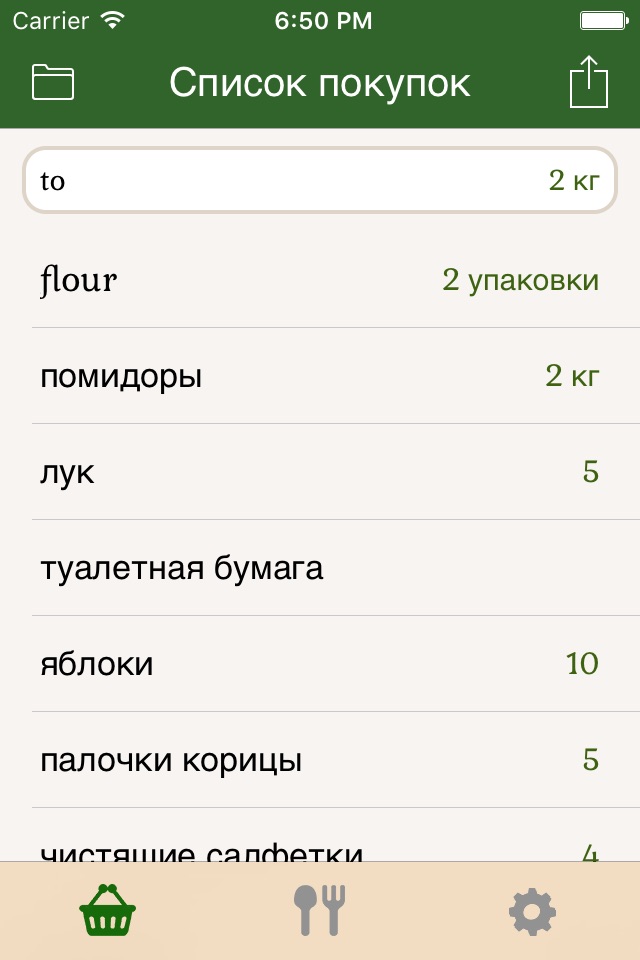The width and height of the screenshot is (640, 960).
Task: Tap the палочки корицы item
Action: click(320, 761)
